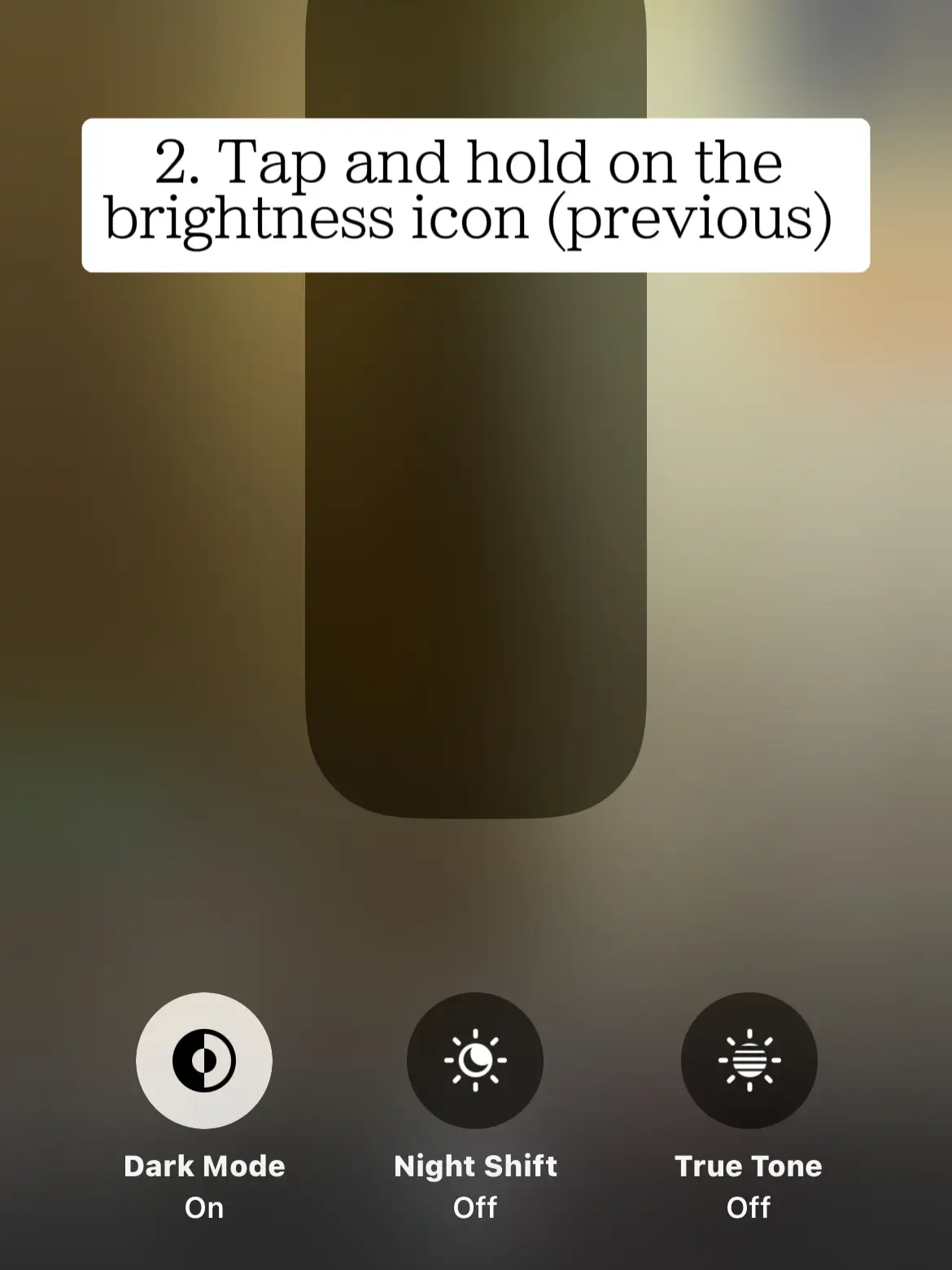Enable Night Shift
952x1270 pixels.
pos(475,1060)
